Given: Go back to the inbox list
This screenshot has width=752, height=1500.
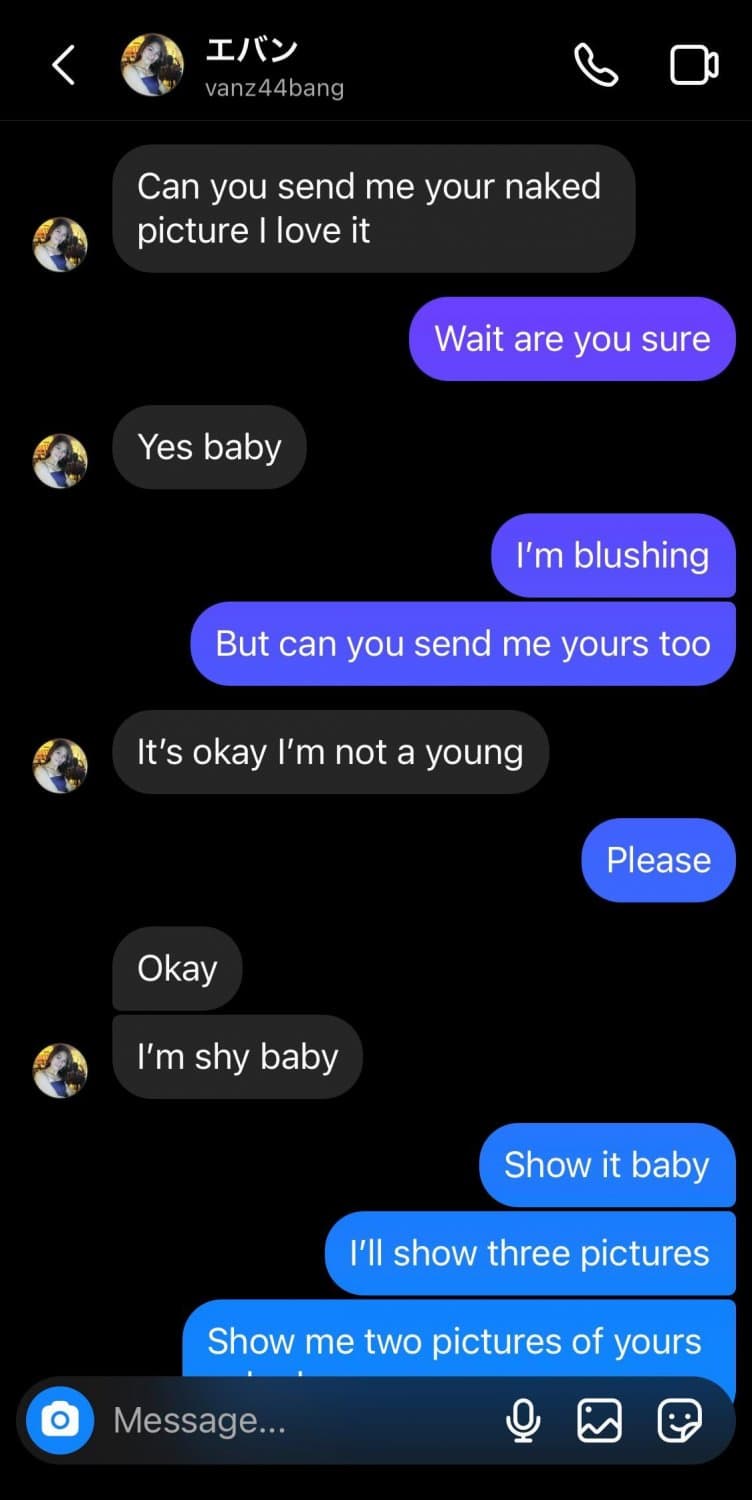Looking at the screenshot, I should pos(63,66).
